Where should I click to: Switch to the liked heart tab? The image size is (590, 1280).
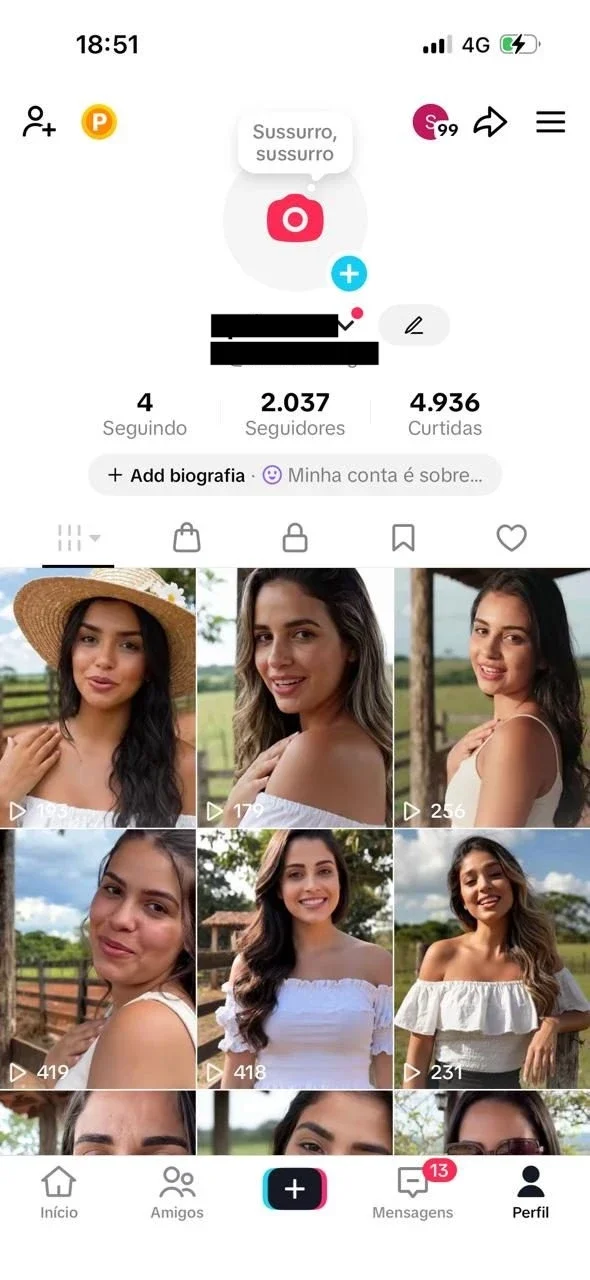pos(511,538)
